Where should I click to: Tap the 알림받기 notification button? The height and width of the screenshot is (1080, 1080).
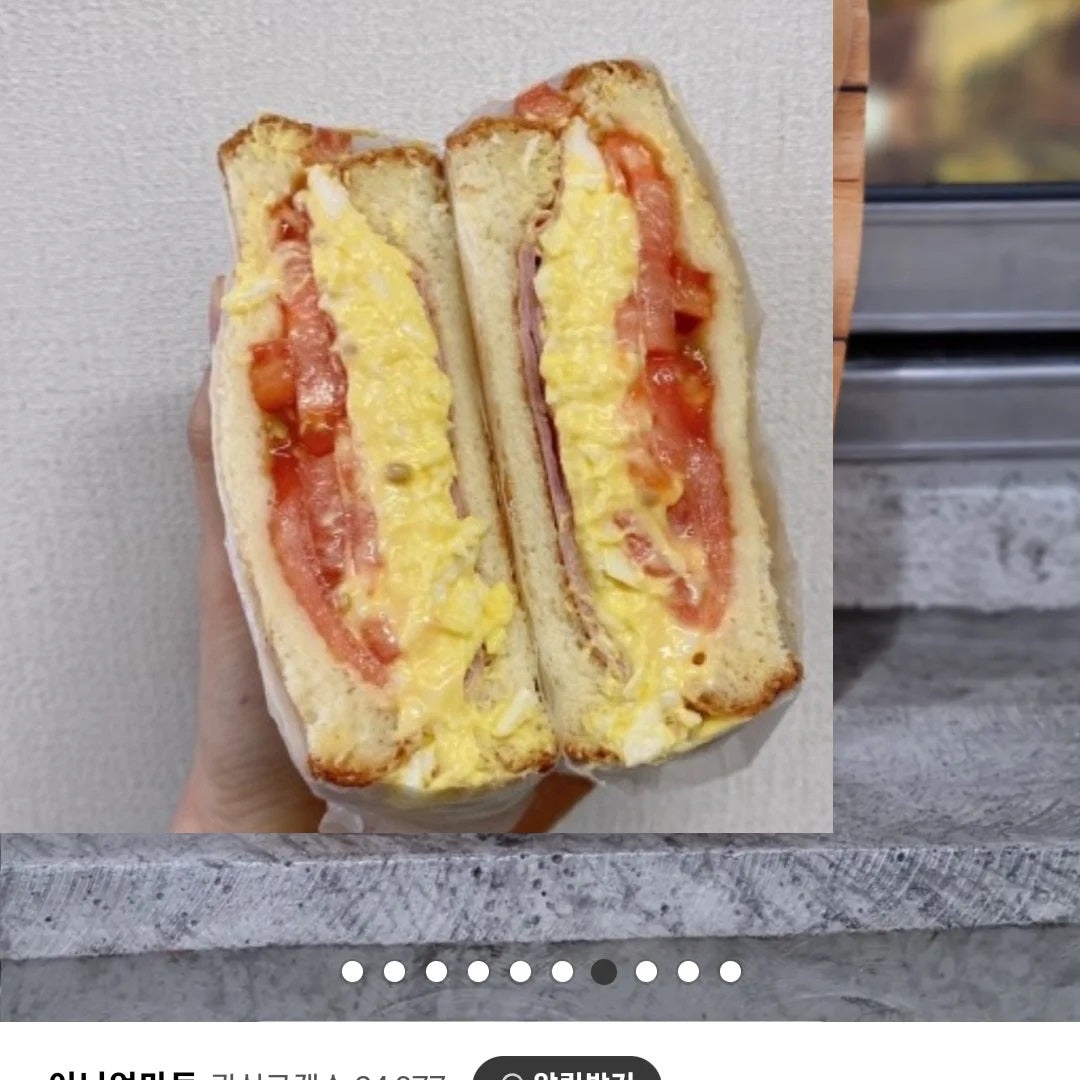tap(566, 1072)
